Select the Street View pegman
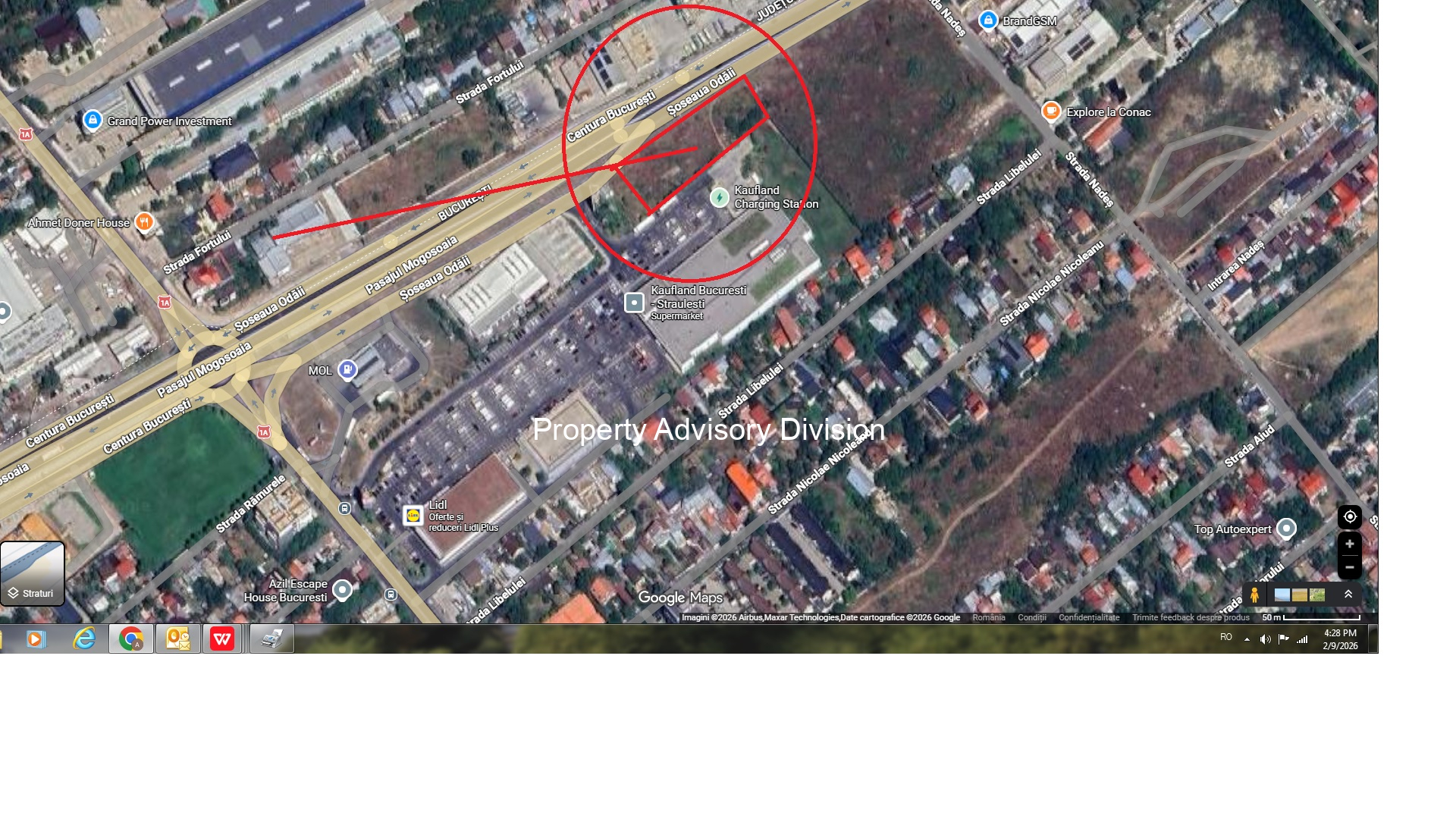The image size is (1456, 819). (1254, 595)
